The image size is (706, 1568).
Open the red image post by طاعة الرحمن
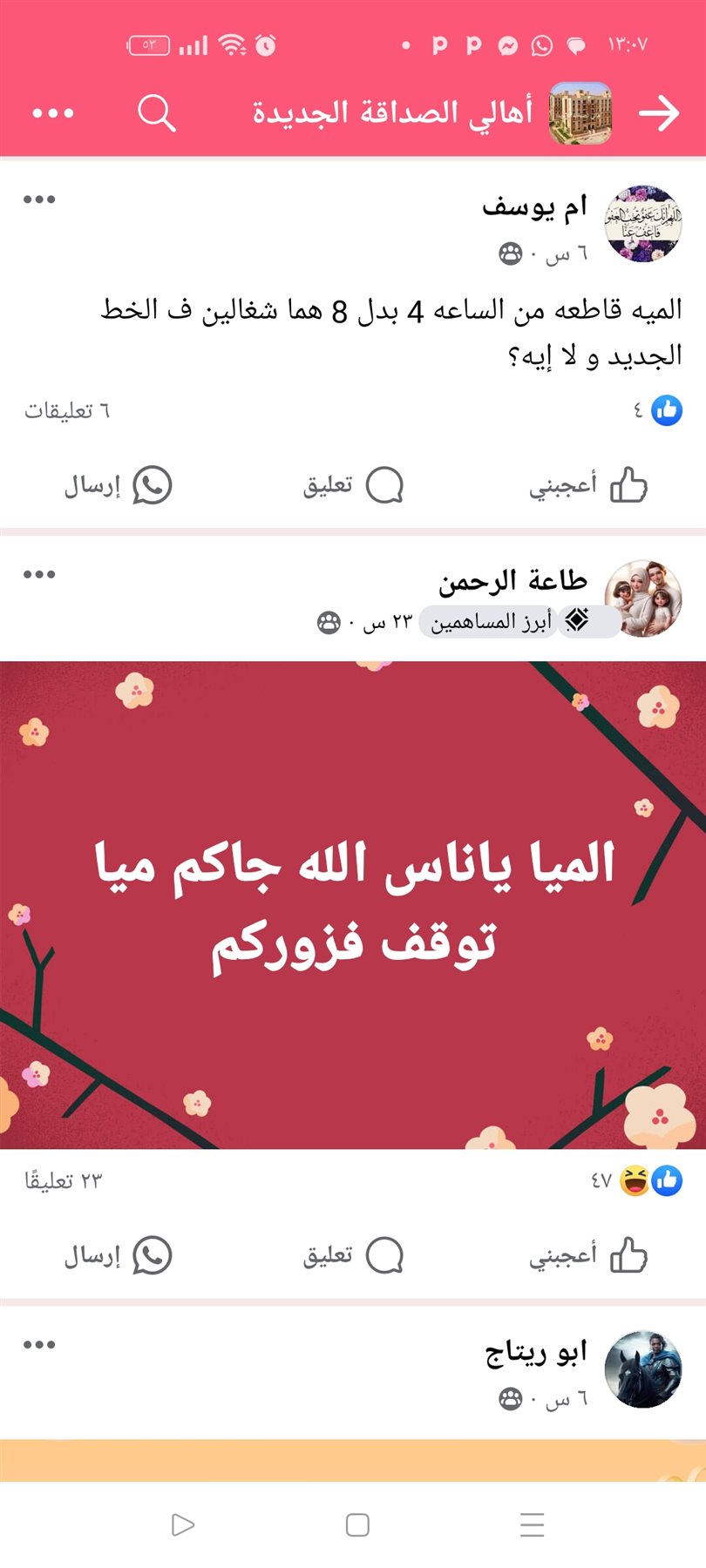353,904
